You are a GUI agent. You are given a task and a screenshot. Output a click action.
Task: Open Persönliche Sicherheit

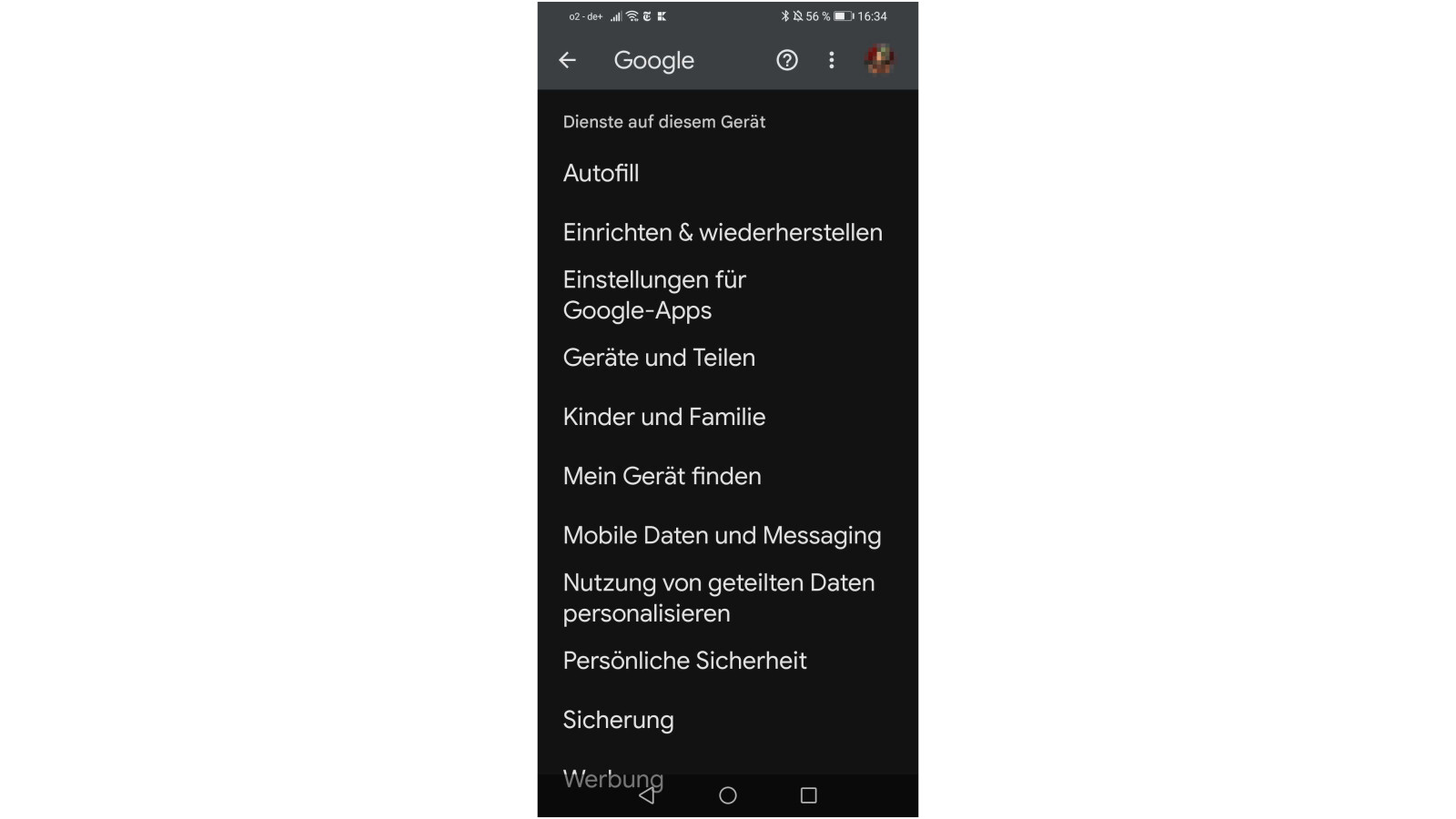[x=684, y=661]
